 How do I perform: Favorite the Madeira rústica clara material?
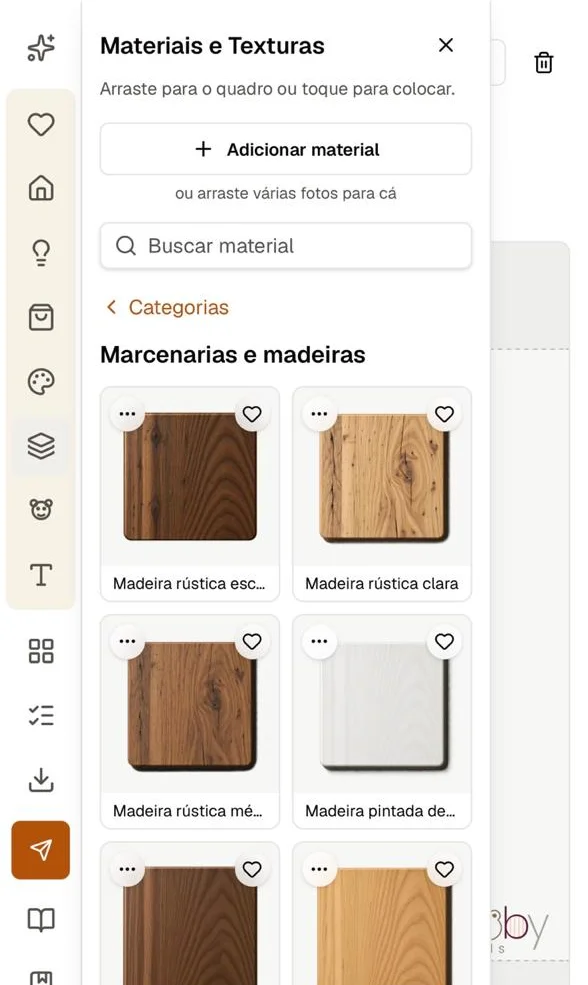click(x=444, y=414)
